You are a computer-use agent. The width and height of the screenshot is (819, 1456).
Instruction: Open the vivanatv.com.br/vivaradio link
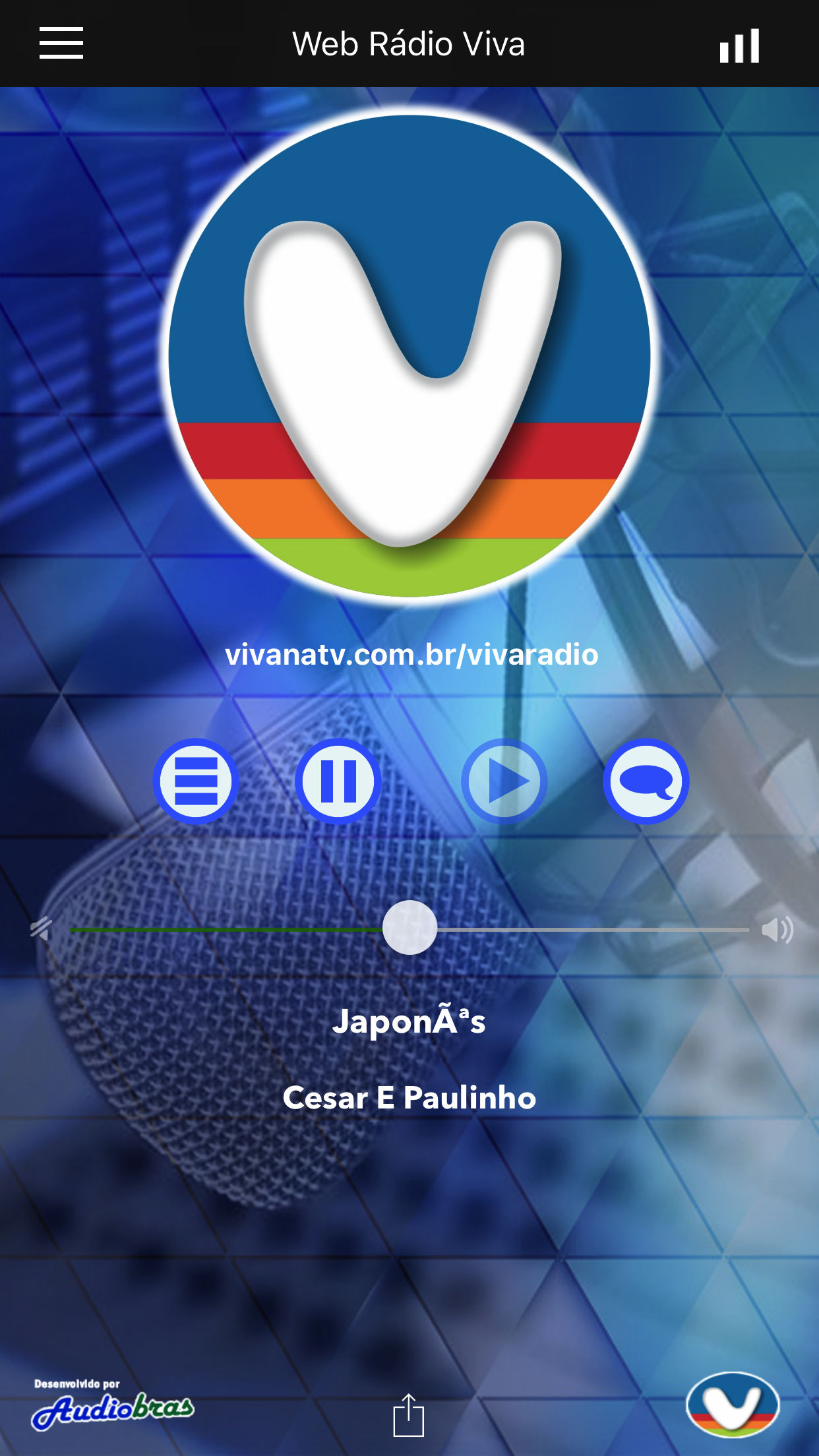[411, 654]
